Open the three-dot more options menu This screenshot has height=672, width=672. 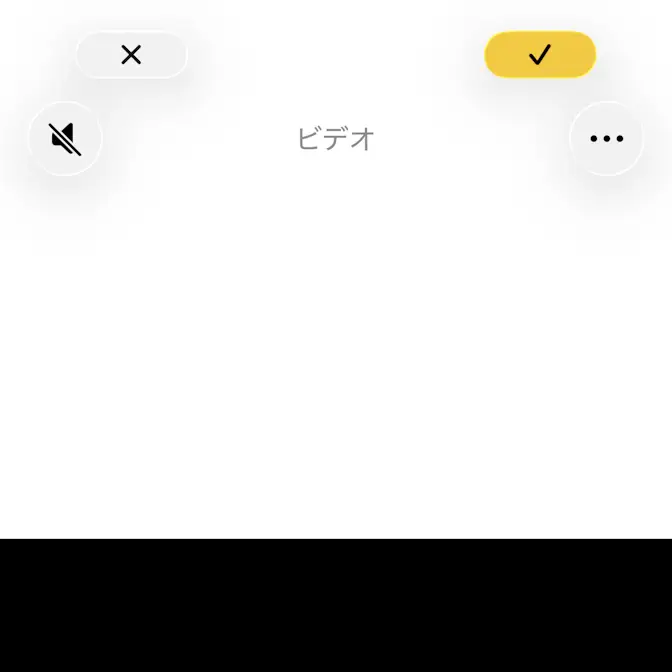click(x=606, y=139)
